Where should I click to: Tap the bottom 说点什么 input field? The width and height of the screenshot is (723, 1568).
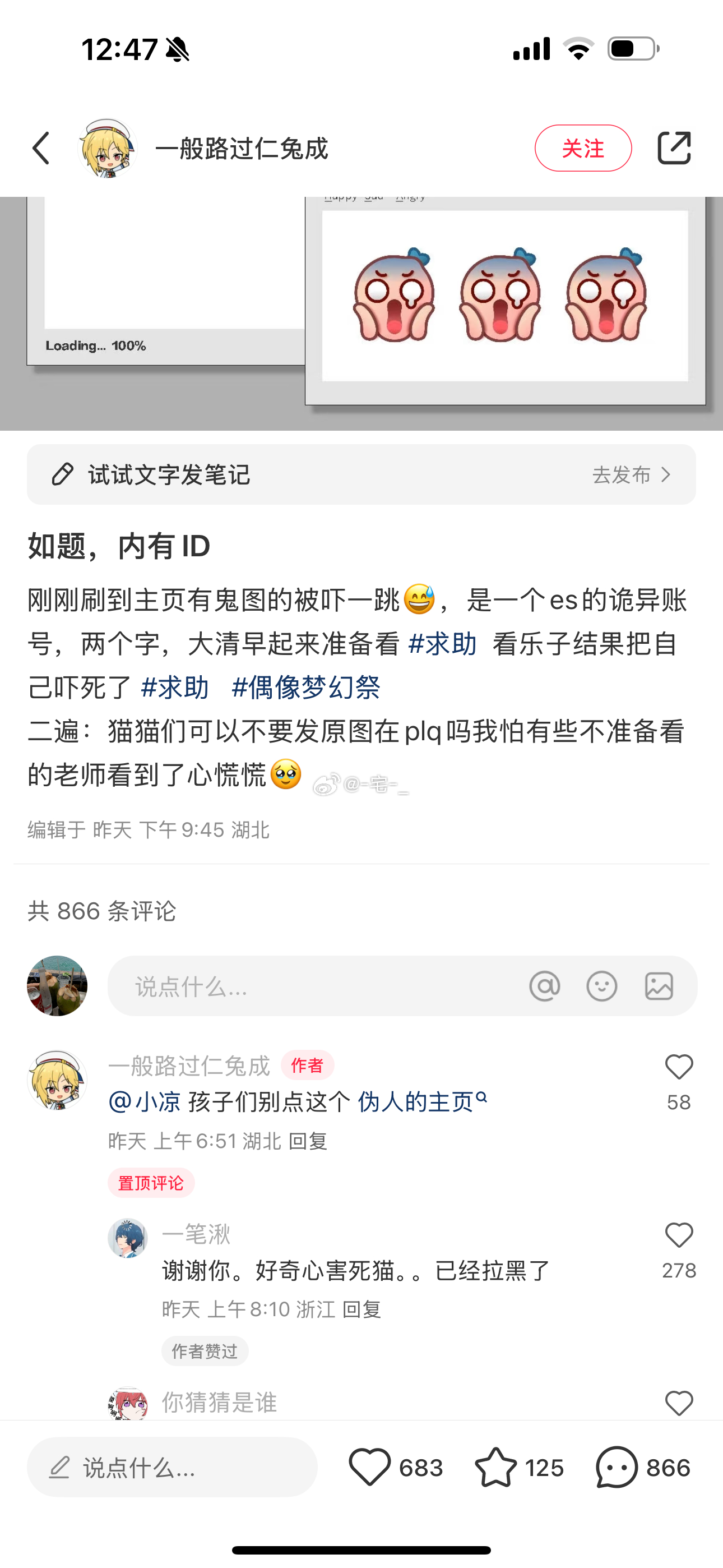click(x=172, y=1467)
